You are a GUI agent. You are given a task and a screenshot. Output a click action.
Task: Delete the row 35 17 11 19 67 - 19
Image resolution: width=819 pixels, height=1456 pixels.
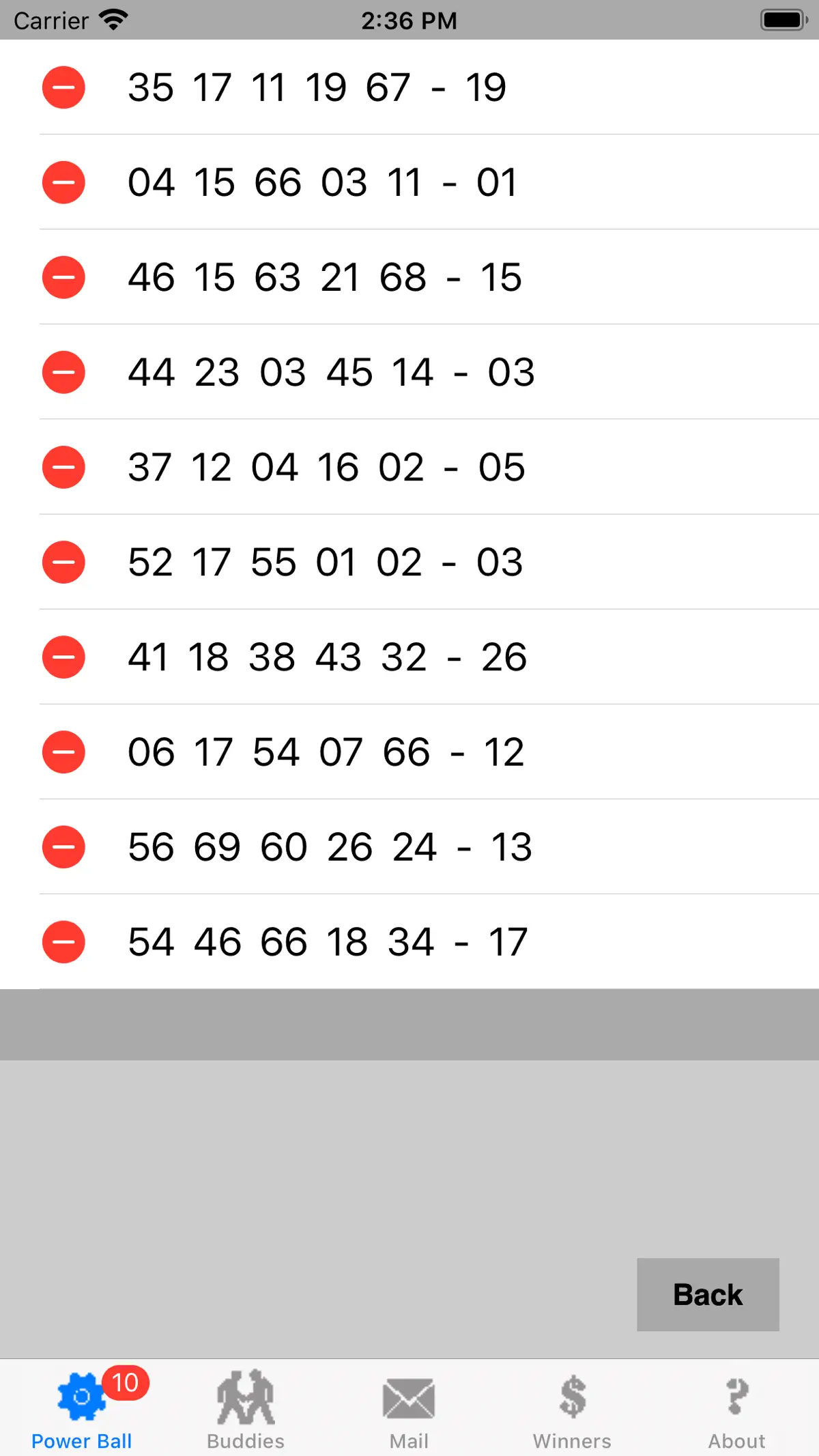coord(63,87)
